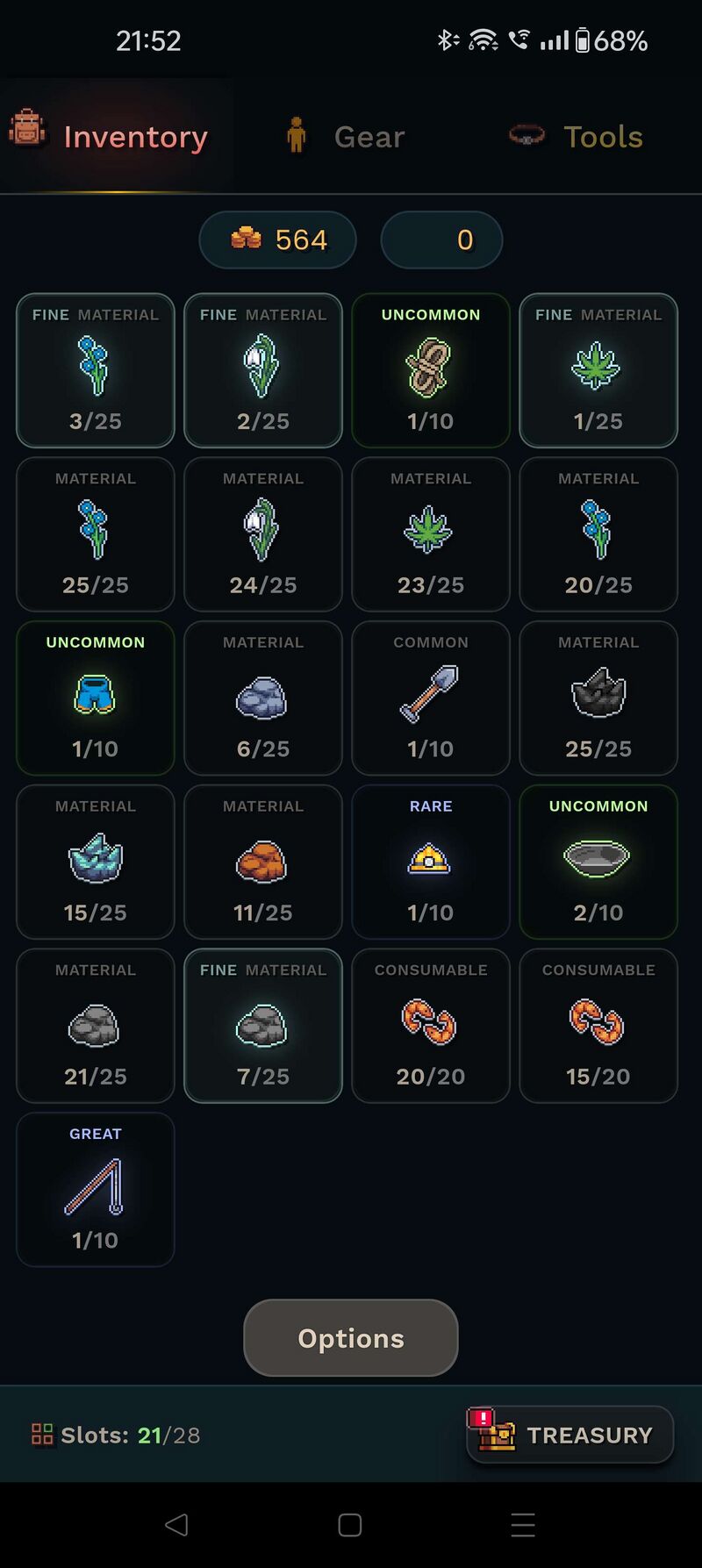Screen dimensions: 702x1568
Task: Open the full 25/25 coal material slot
Action: (598, 698)
